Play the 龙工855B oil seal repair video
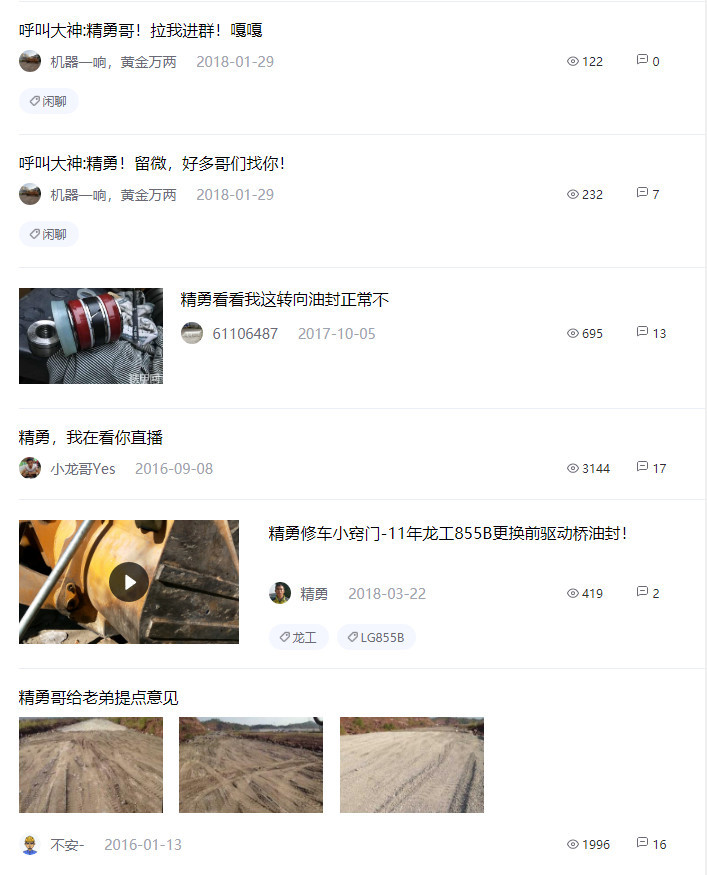Image resolution: width=707 pixels, height=875 pixels. coord(129,581)
